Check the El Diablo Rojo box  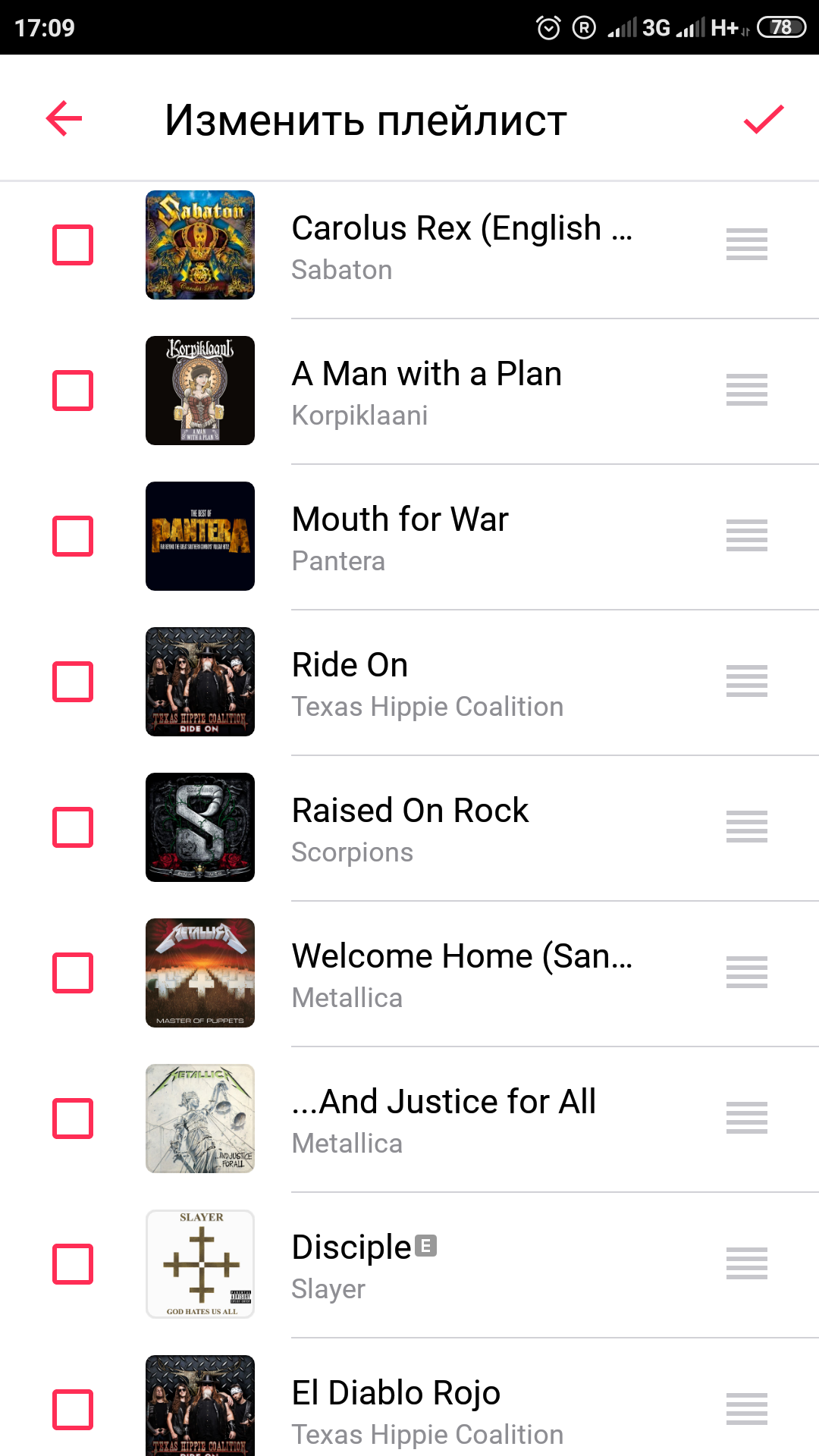tap(73, 1410)
